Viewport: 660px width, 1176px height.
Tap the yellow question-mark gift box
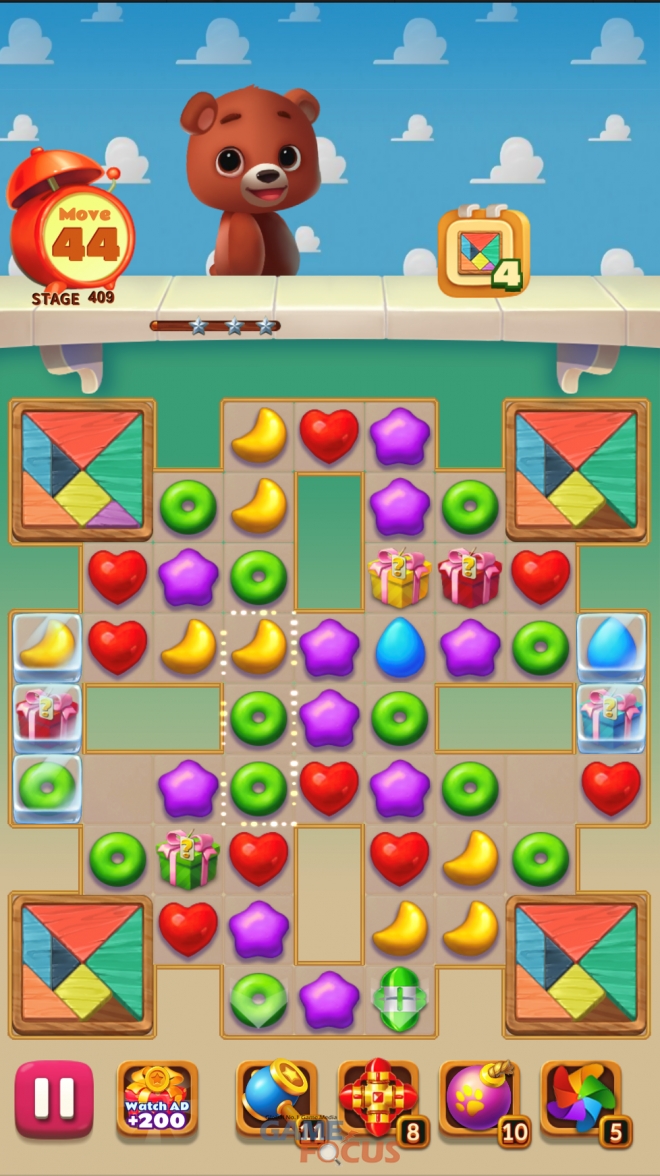pos(399,577)
